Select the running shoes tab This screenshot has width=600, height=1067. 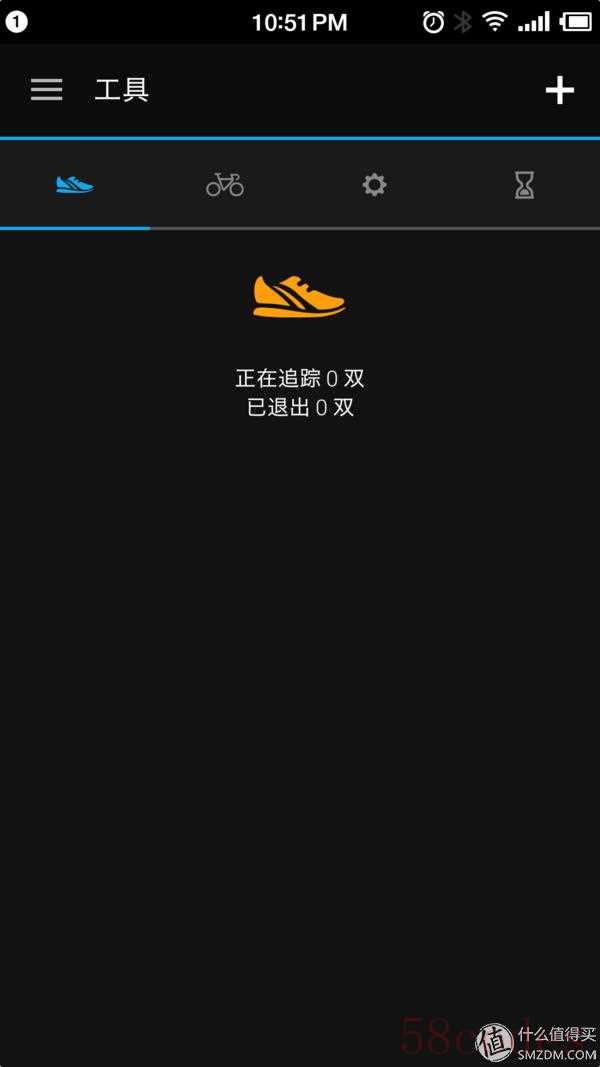(x=75, y=184)
